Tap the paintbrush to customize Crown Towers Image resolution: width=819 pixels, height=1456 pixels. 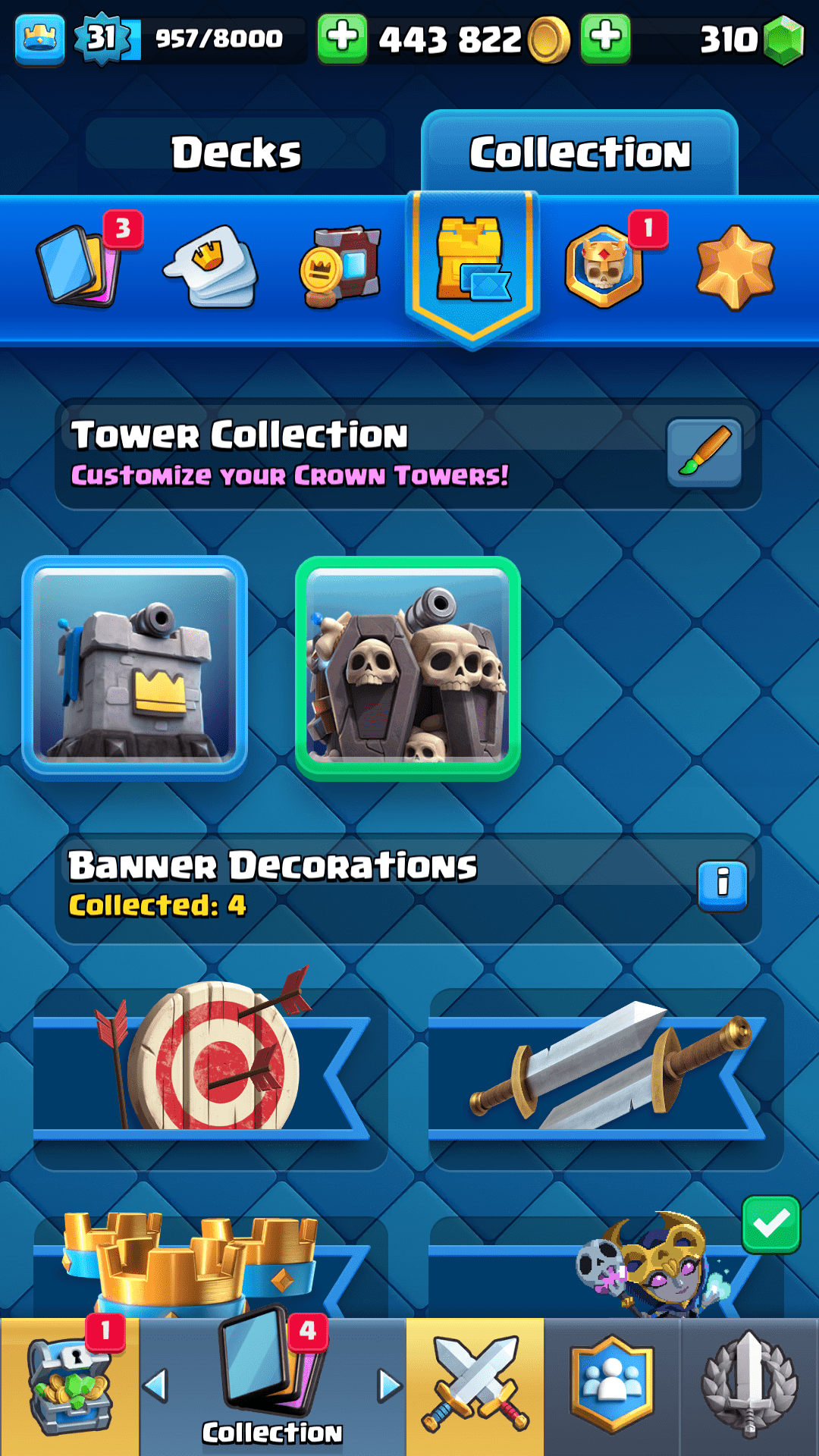pyautogui.click(x=704, y=453)
